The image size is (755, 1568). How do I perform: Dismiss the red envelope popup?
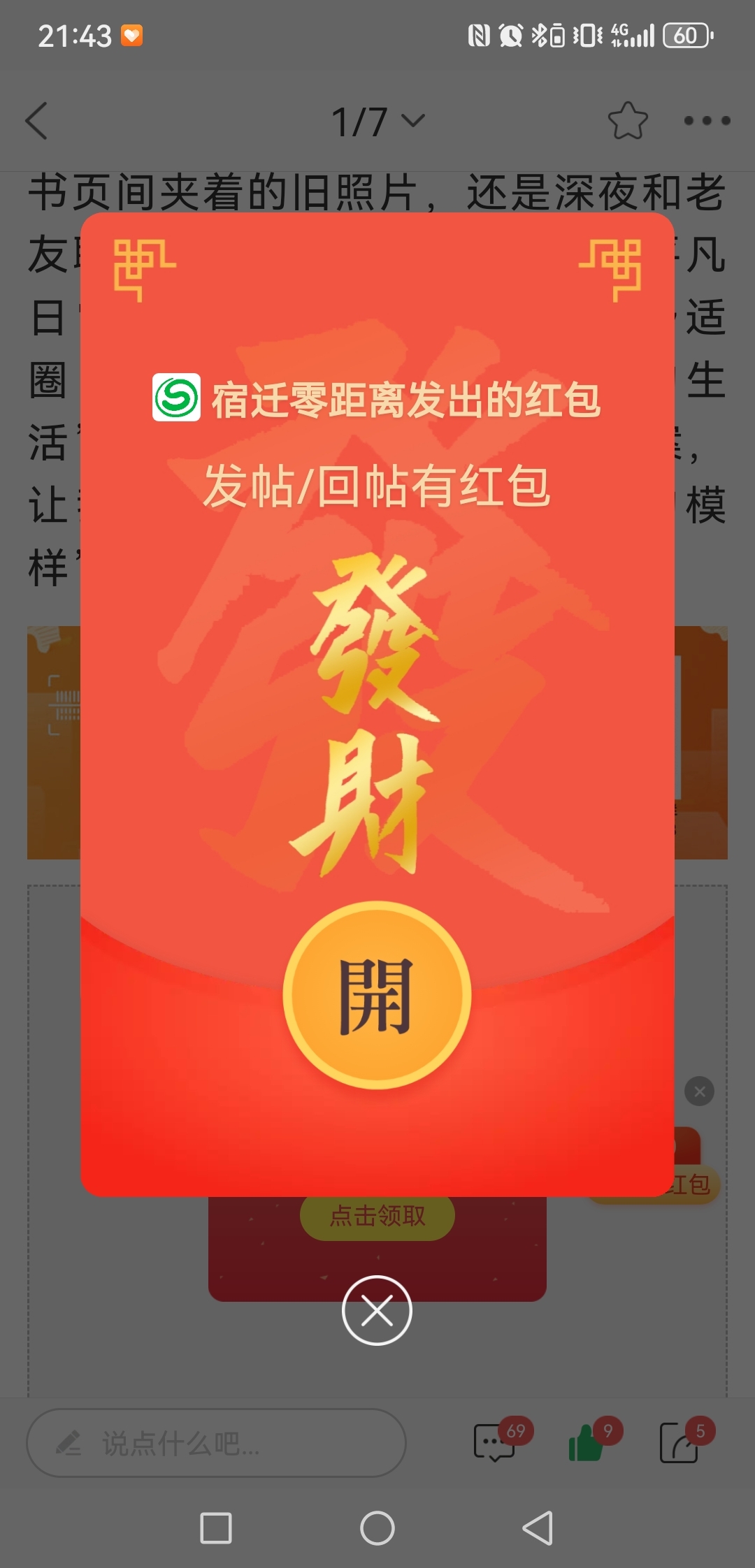pos(377,1310)
